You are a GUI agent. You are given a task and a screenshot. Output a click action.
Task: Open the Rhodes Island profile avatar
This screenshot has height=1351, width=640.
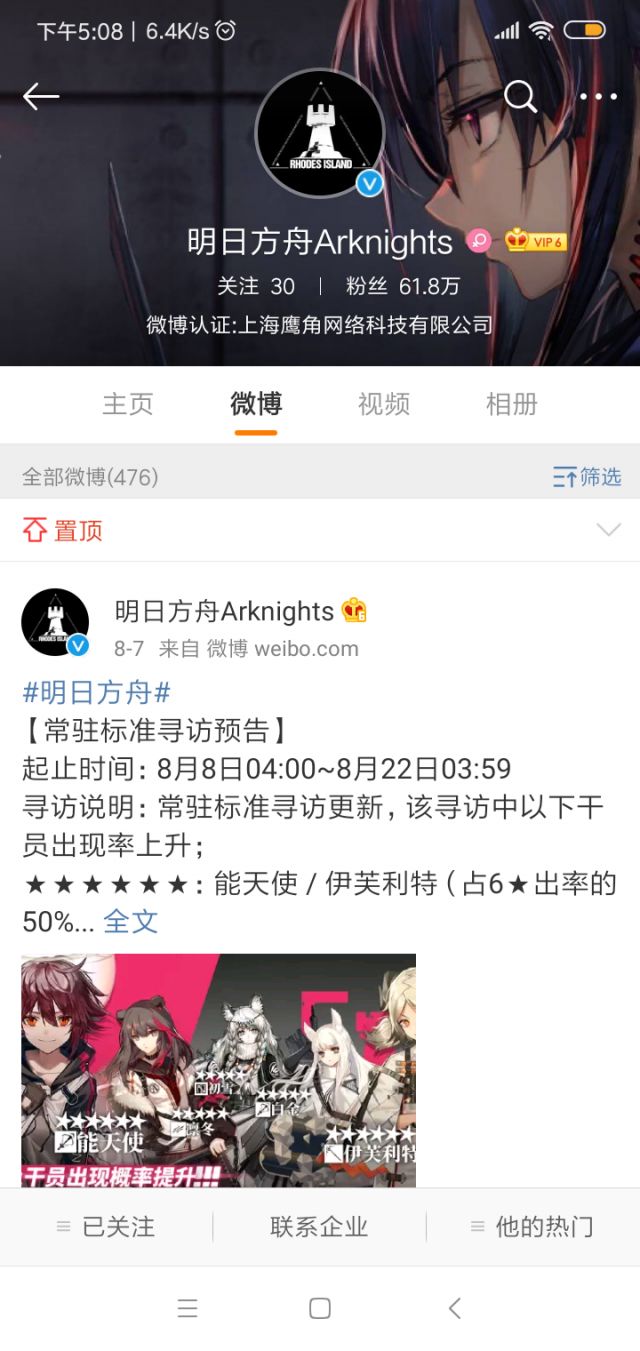320,134
